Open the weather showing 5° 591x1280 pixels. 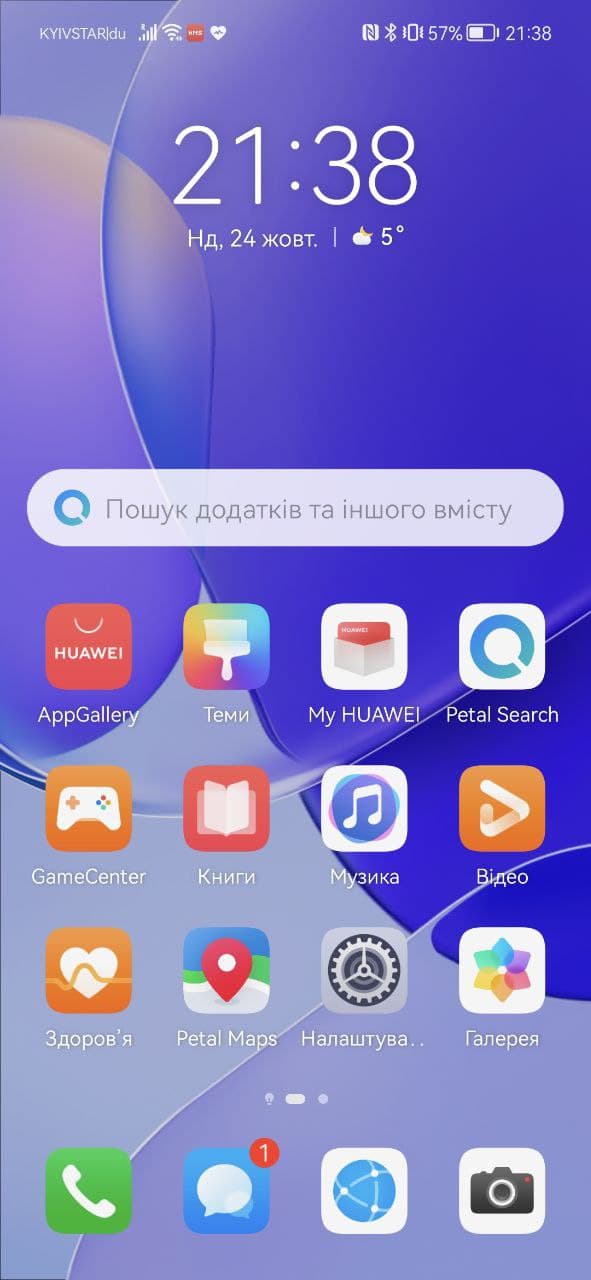(x=378, y=237)
